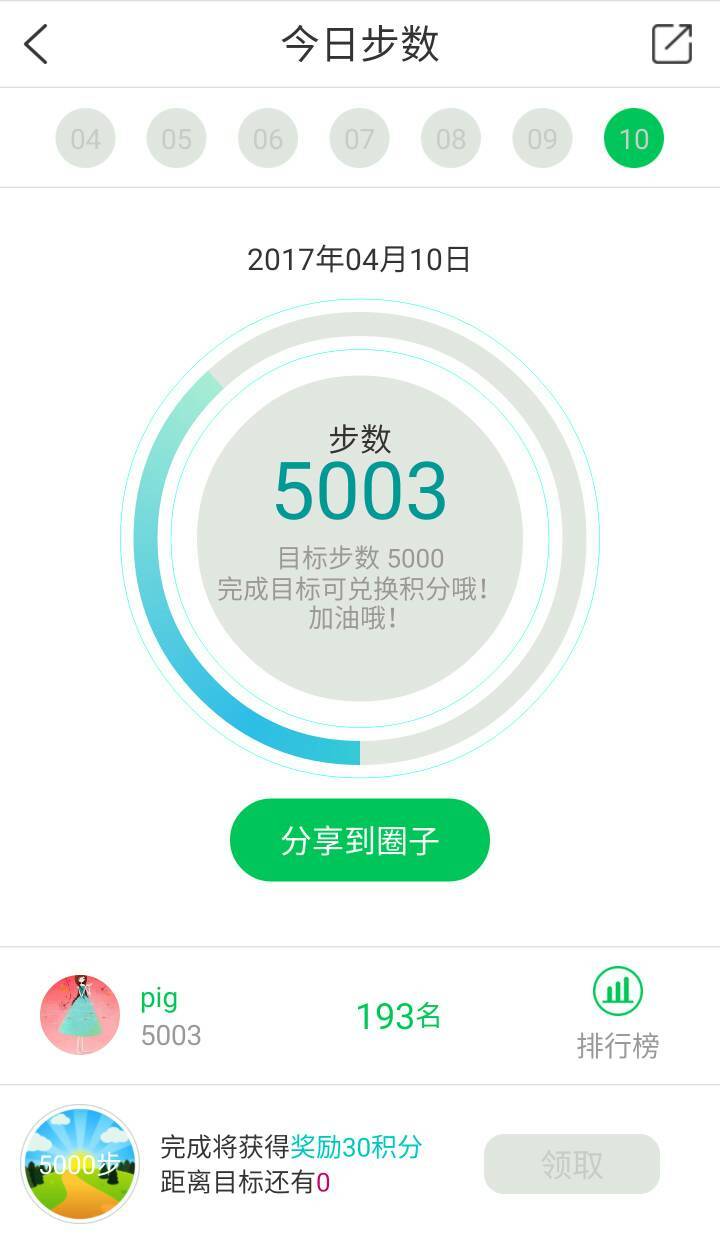View steps for day 08
This screenshot has width=720, height=1244.
point(451,139)
